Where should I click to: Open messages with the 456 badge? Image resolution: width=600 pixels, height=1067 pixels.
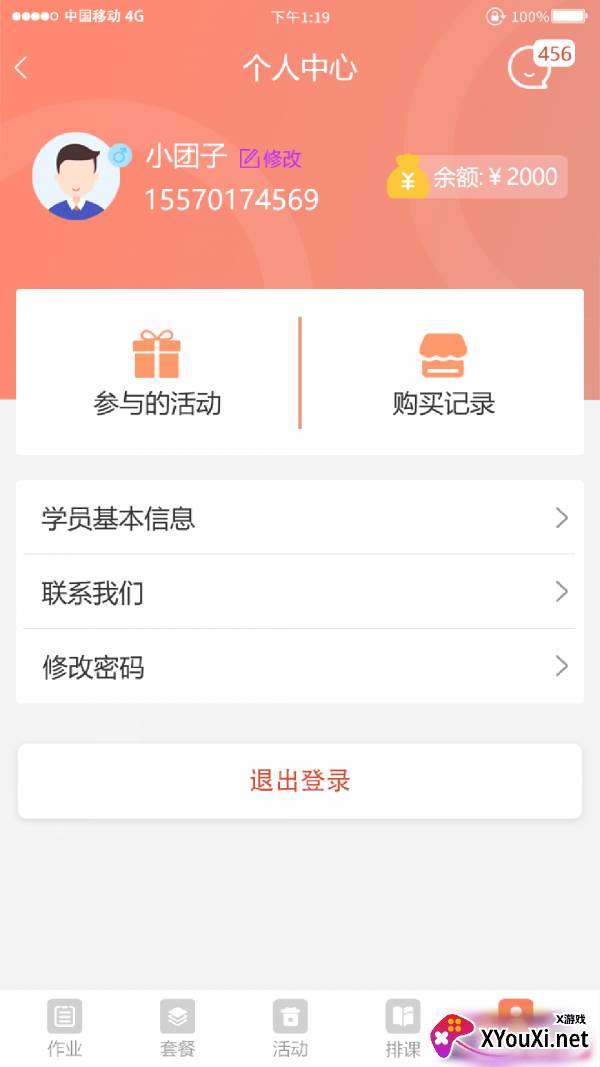(531, 67)
